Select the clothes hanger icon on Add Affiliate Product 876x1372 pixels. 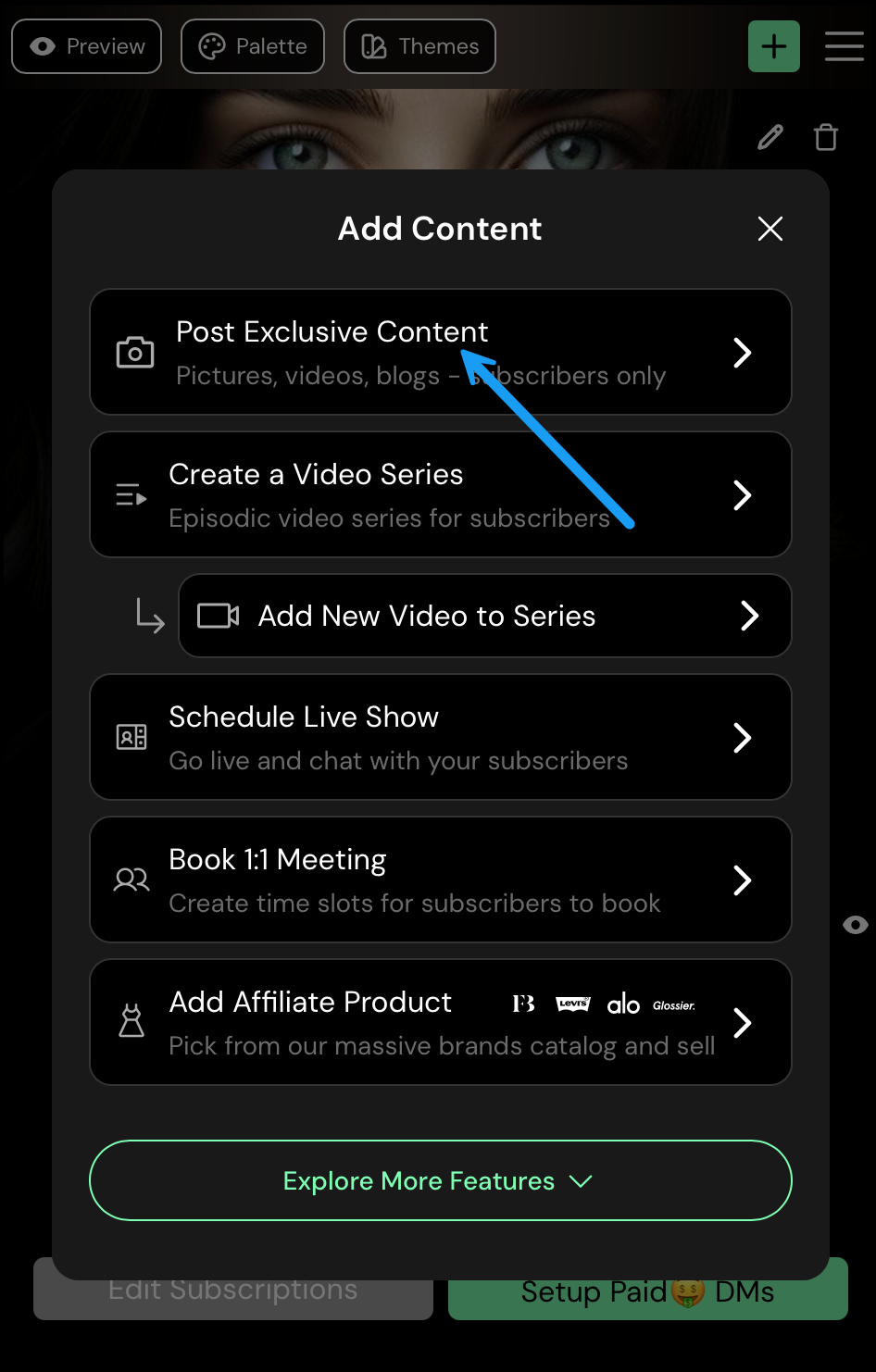131,1022
